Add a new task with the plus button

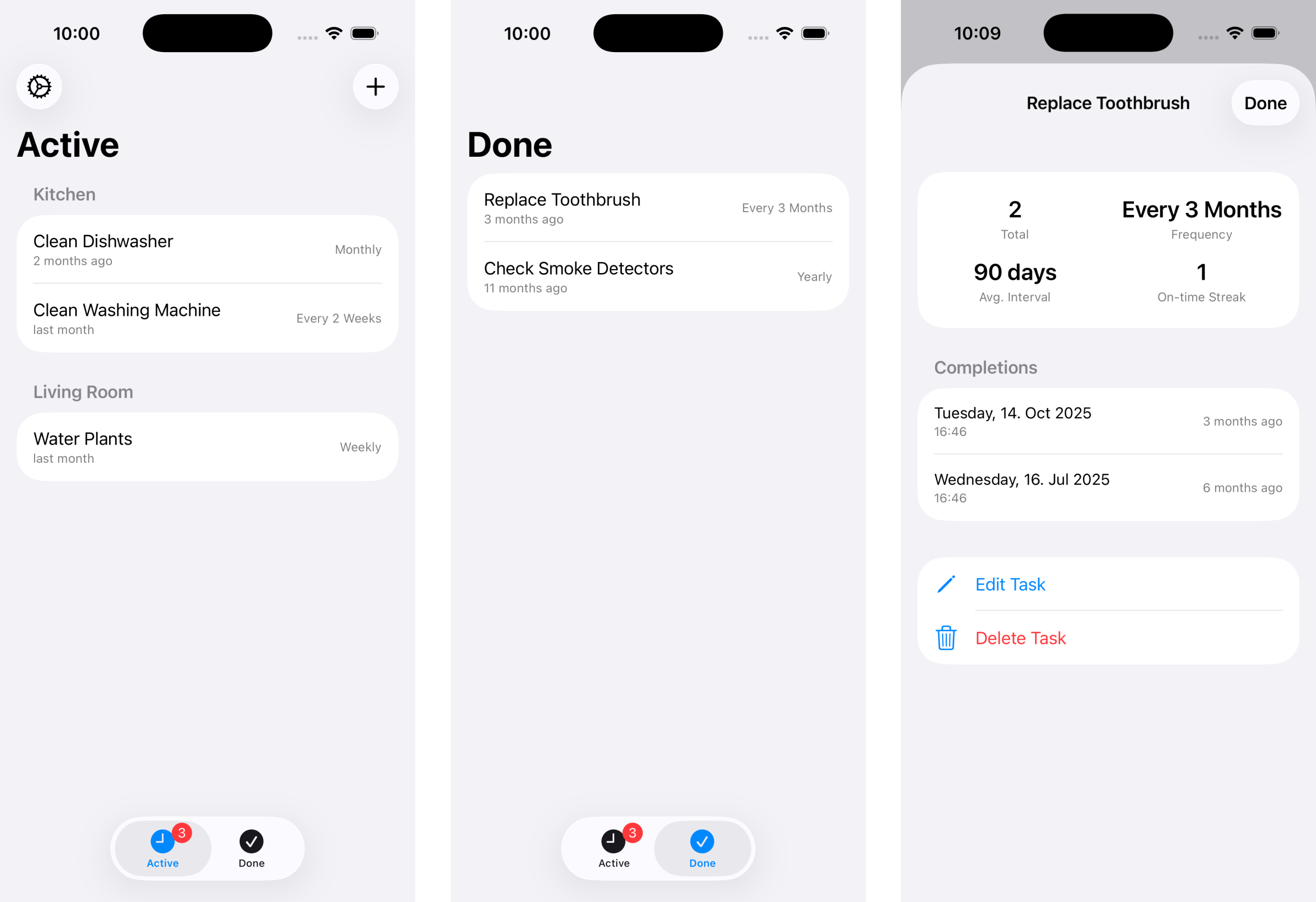pos(376,87)
